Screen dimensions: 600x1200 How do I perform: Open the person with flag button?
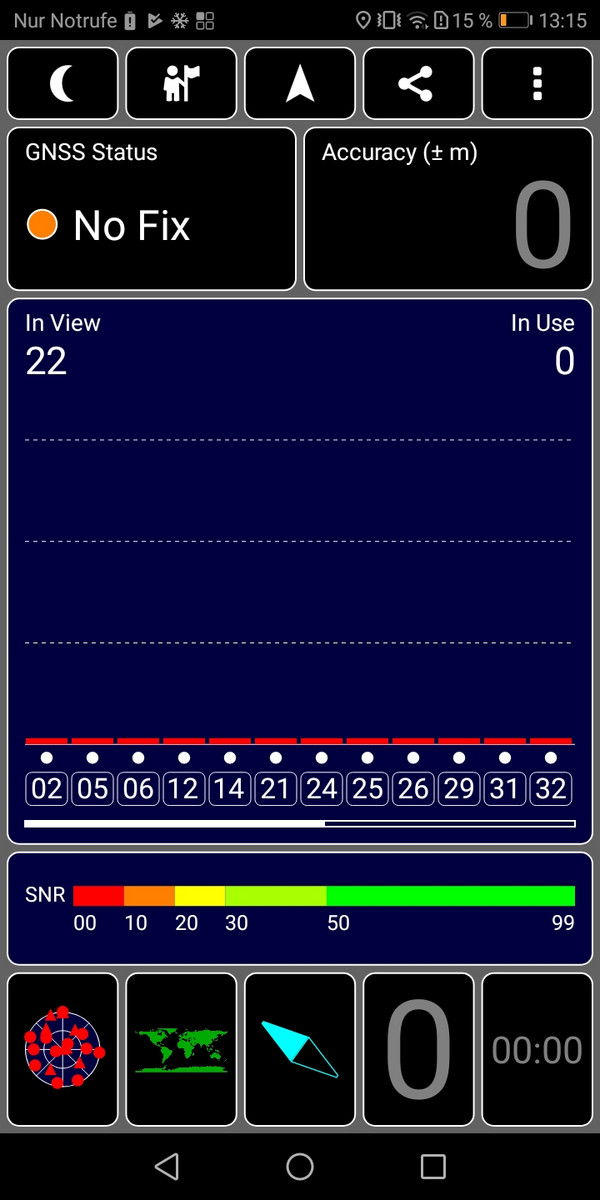click(x=181, y=84)
